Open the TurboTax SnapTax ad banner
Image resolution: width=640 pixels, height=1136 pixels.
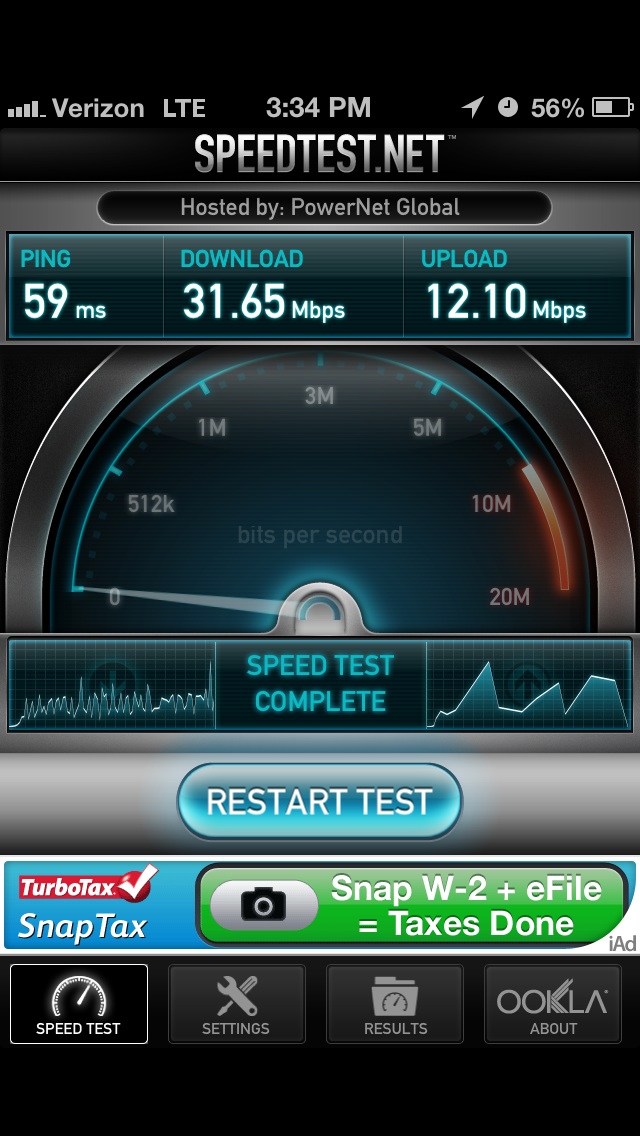(x=320, y=905)
